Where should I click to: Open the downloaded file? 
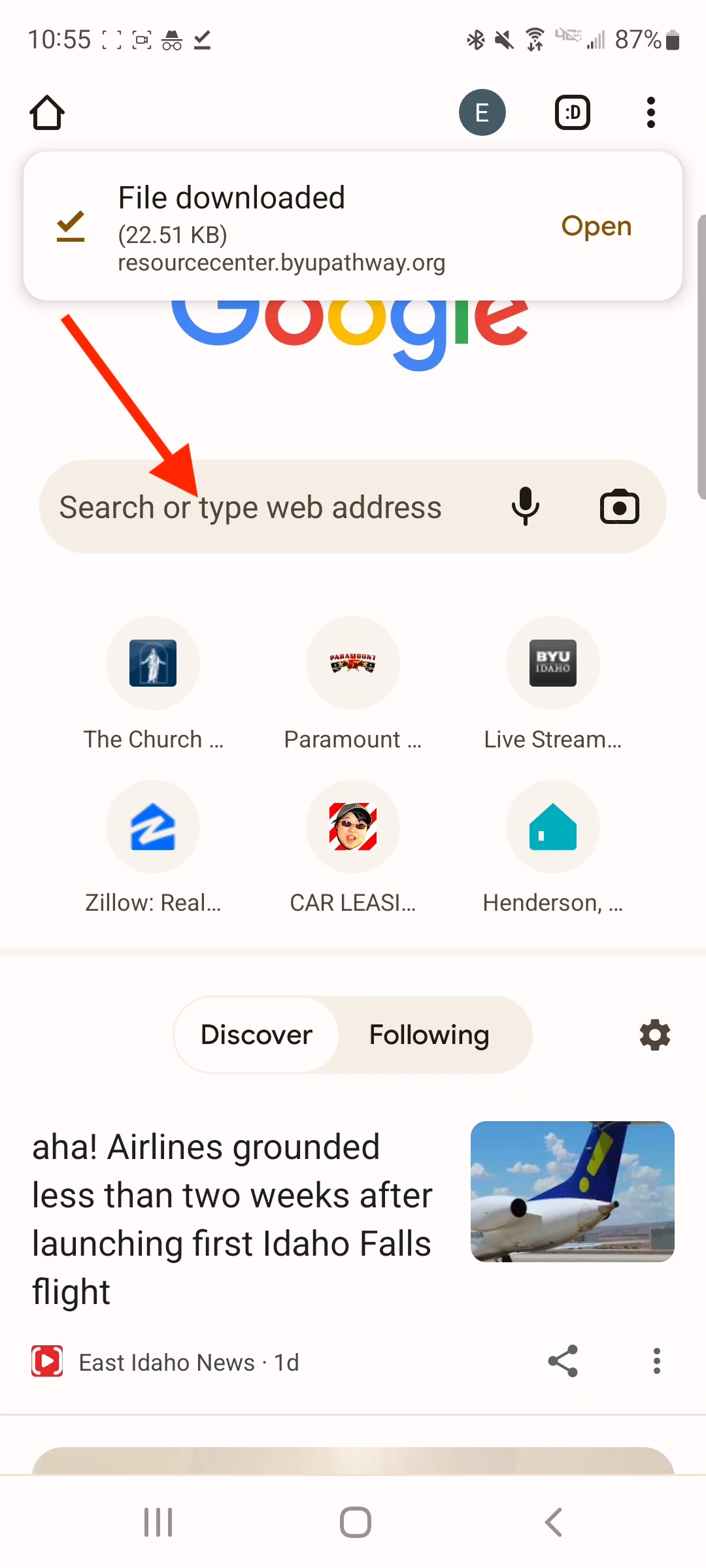coord(596,226)
